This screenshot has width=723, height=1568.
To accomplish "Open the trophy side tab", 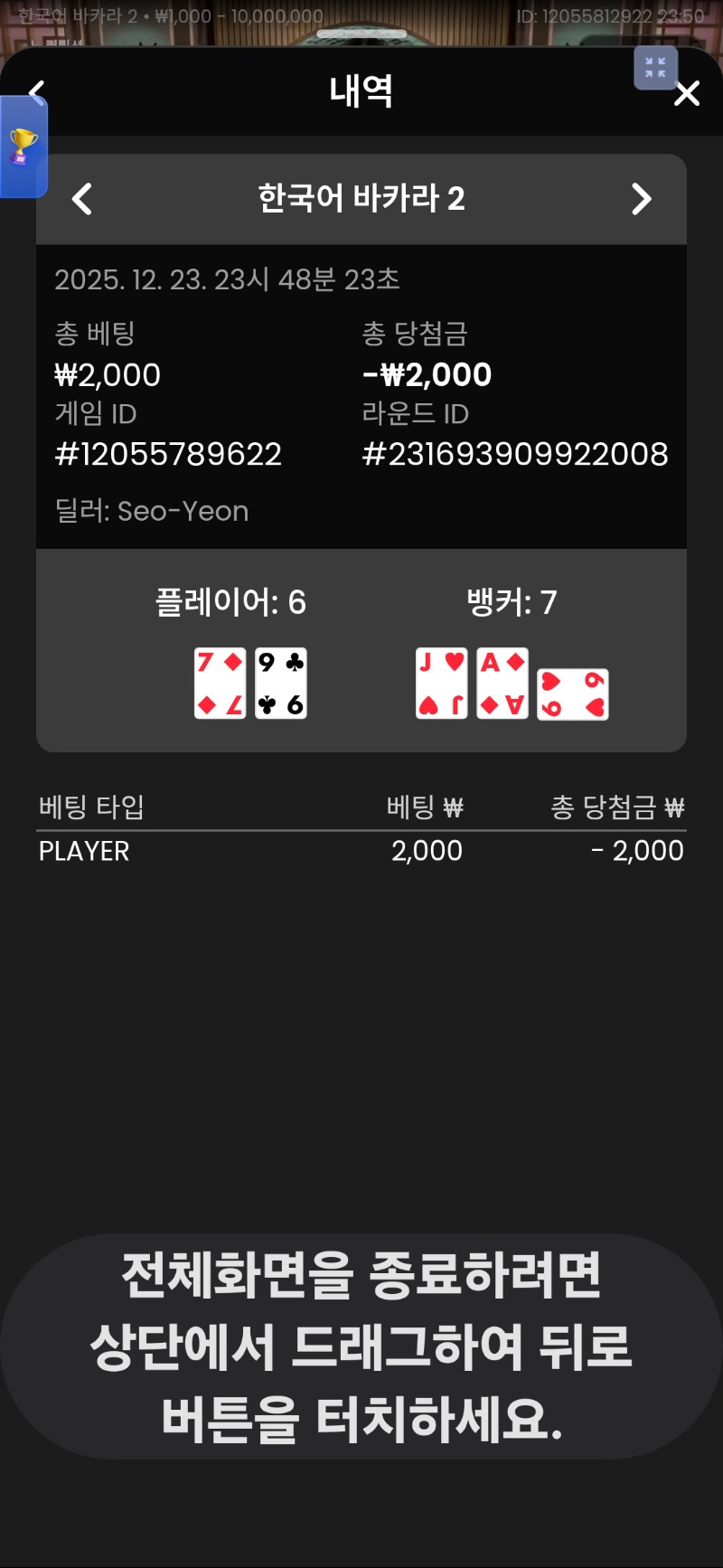I will coord(23,146).
